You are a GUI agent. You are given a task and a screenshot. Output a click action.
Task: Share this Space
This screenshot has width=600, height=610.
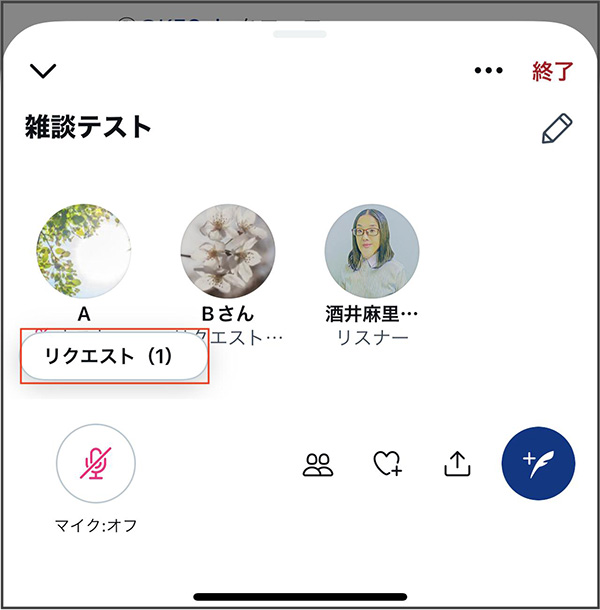456,463
